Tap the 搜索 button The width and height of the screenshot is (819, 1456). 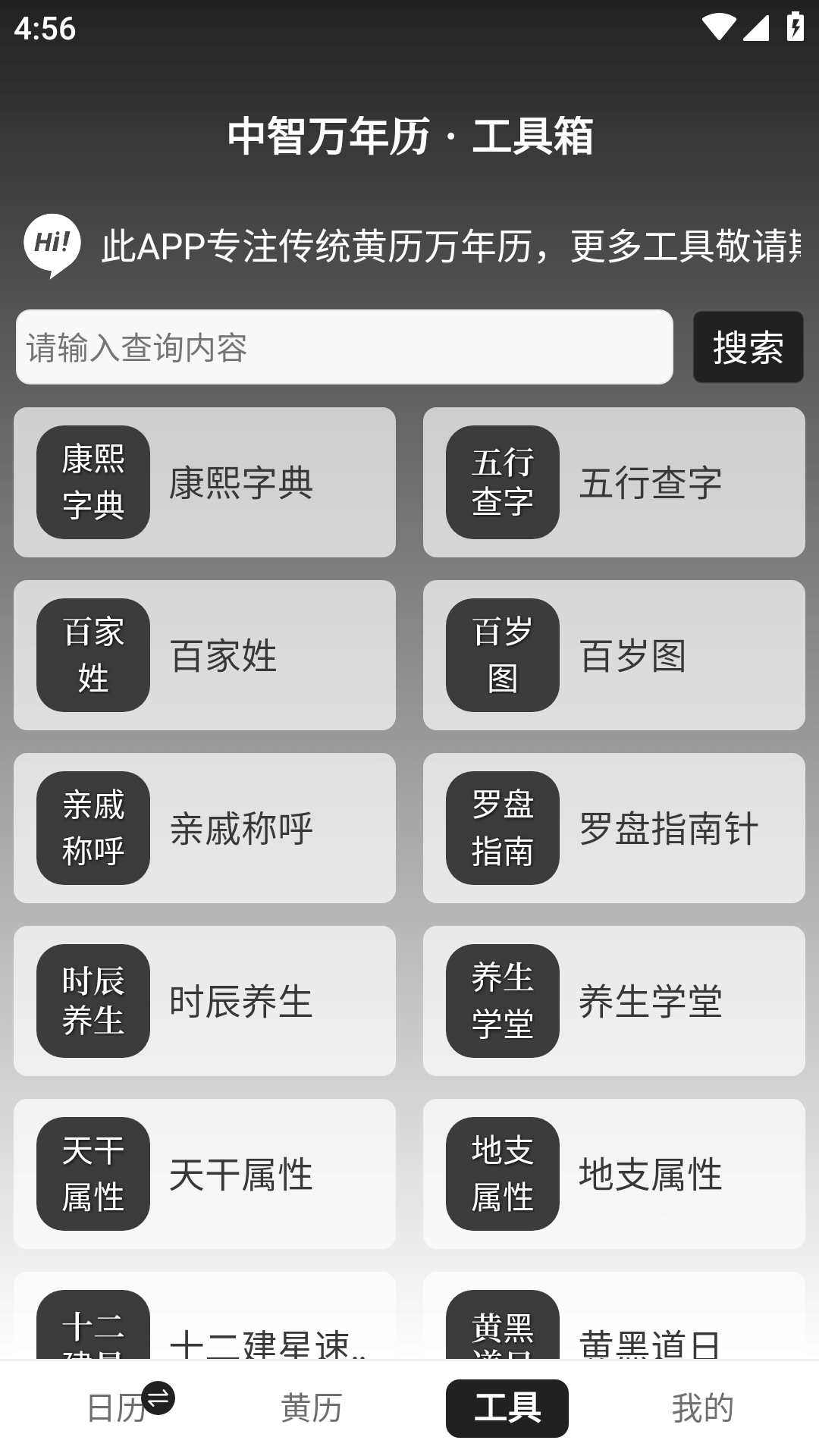pos(748,347)
